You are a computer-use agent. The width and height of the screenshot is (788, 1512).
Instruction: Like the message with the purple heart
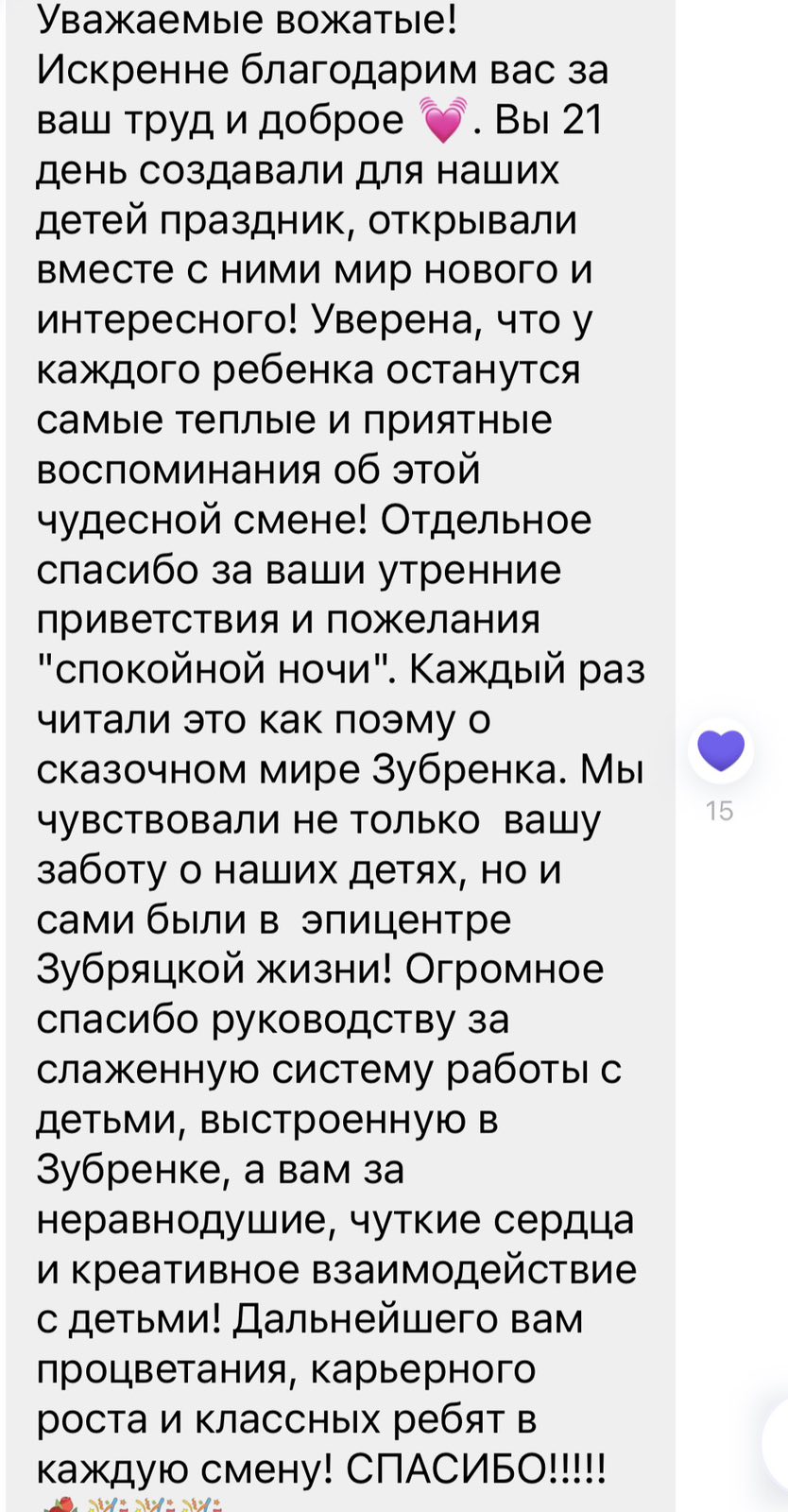[x=720, y=751]
